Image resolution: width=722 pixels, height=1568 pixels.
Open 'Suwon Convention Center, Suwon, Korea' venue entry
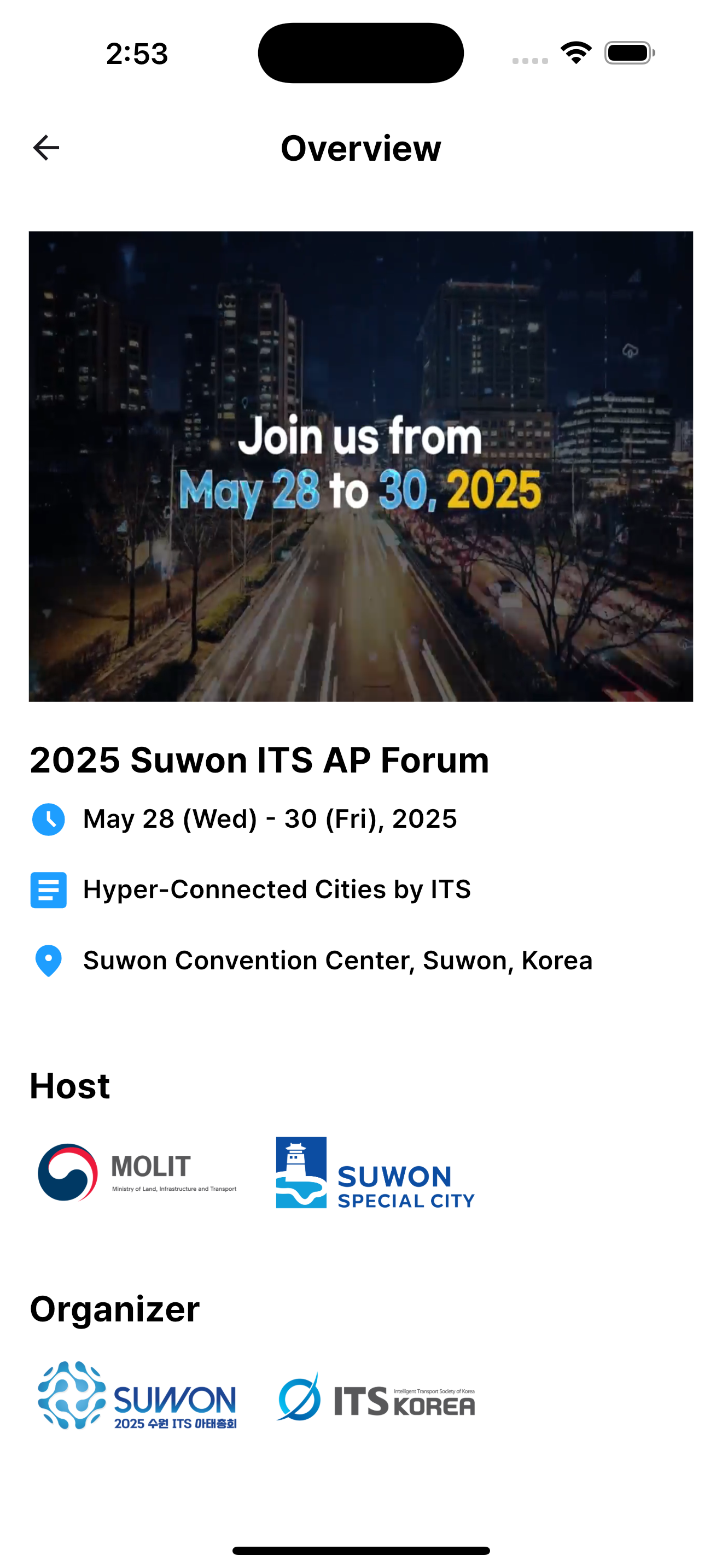pyautogui.click(x=338, y=960)
